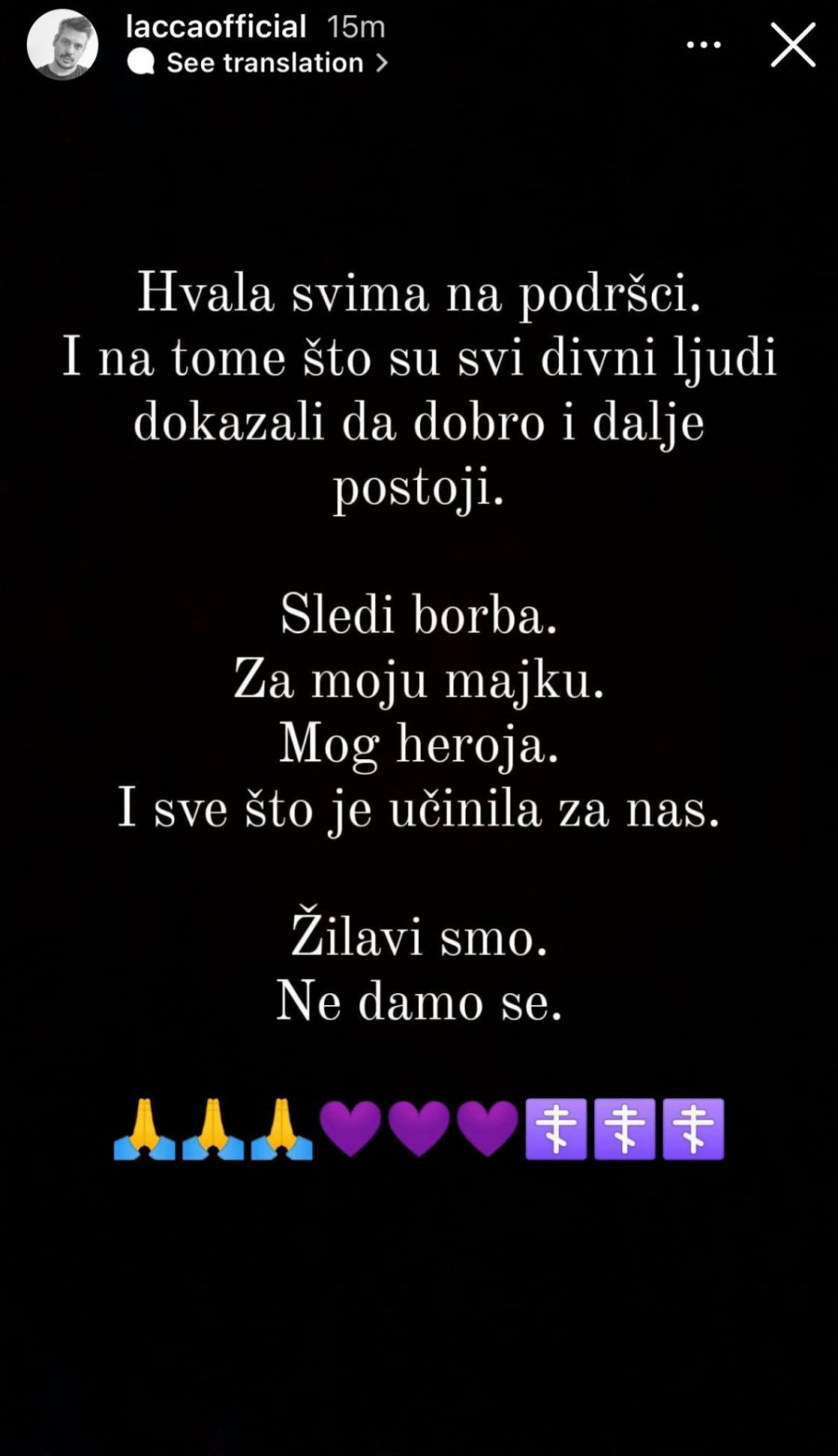Tap the third folded hands emoji
Viewport: 838px width, 1456px height.
(x=281, y=1128)
